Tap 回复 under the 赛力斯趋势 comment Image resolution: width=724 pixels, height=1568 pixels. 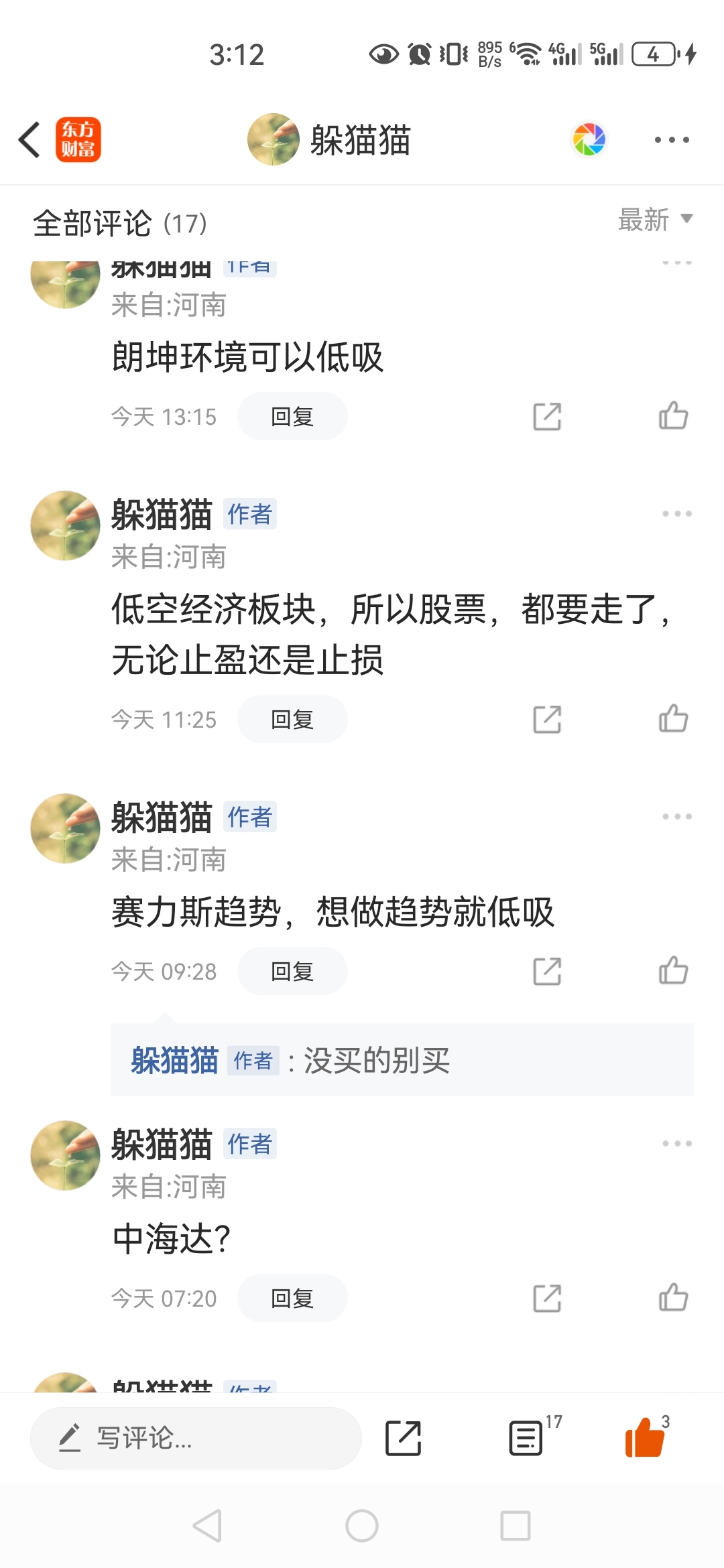[x=292, y=970]
